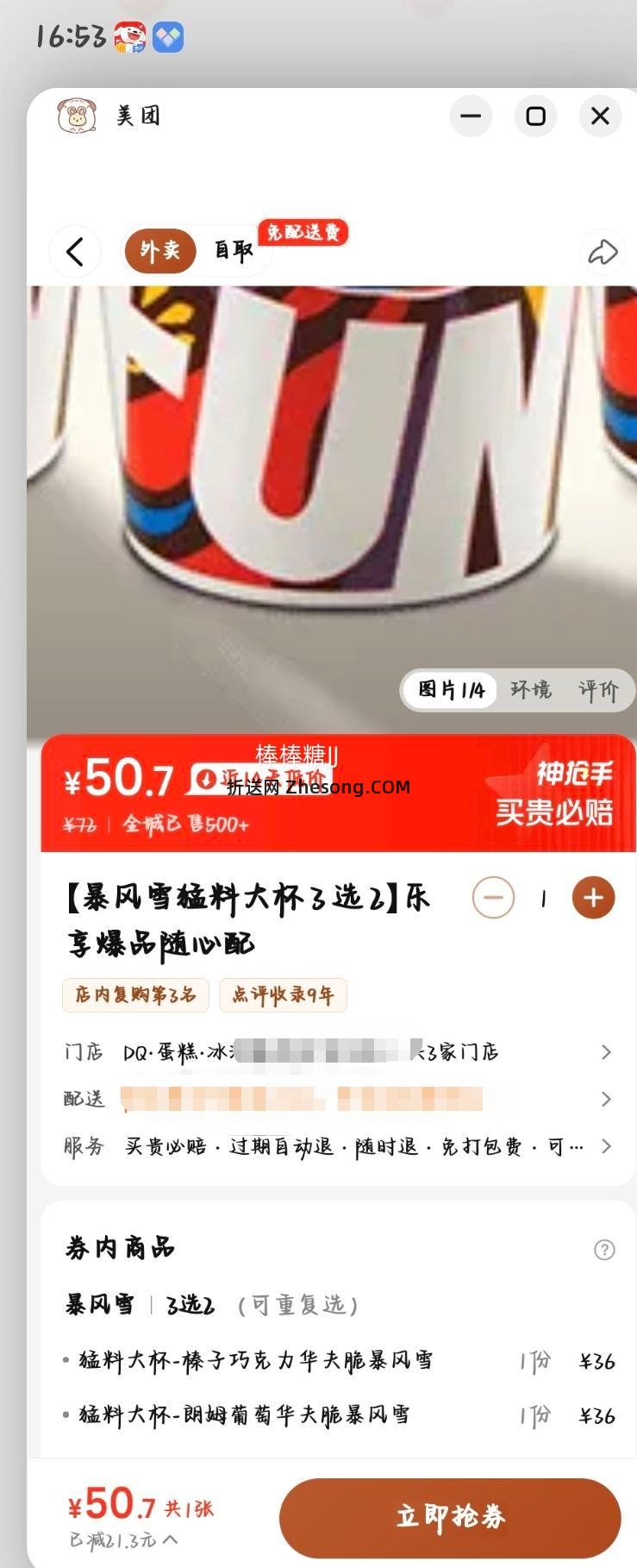The width and height of the screenshot is (637, 1568).
Task: Click the back arrow at top left
Action: click(75, 252)
